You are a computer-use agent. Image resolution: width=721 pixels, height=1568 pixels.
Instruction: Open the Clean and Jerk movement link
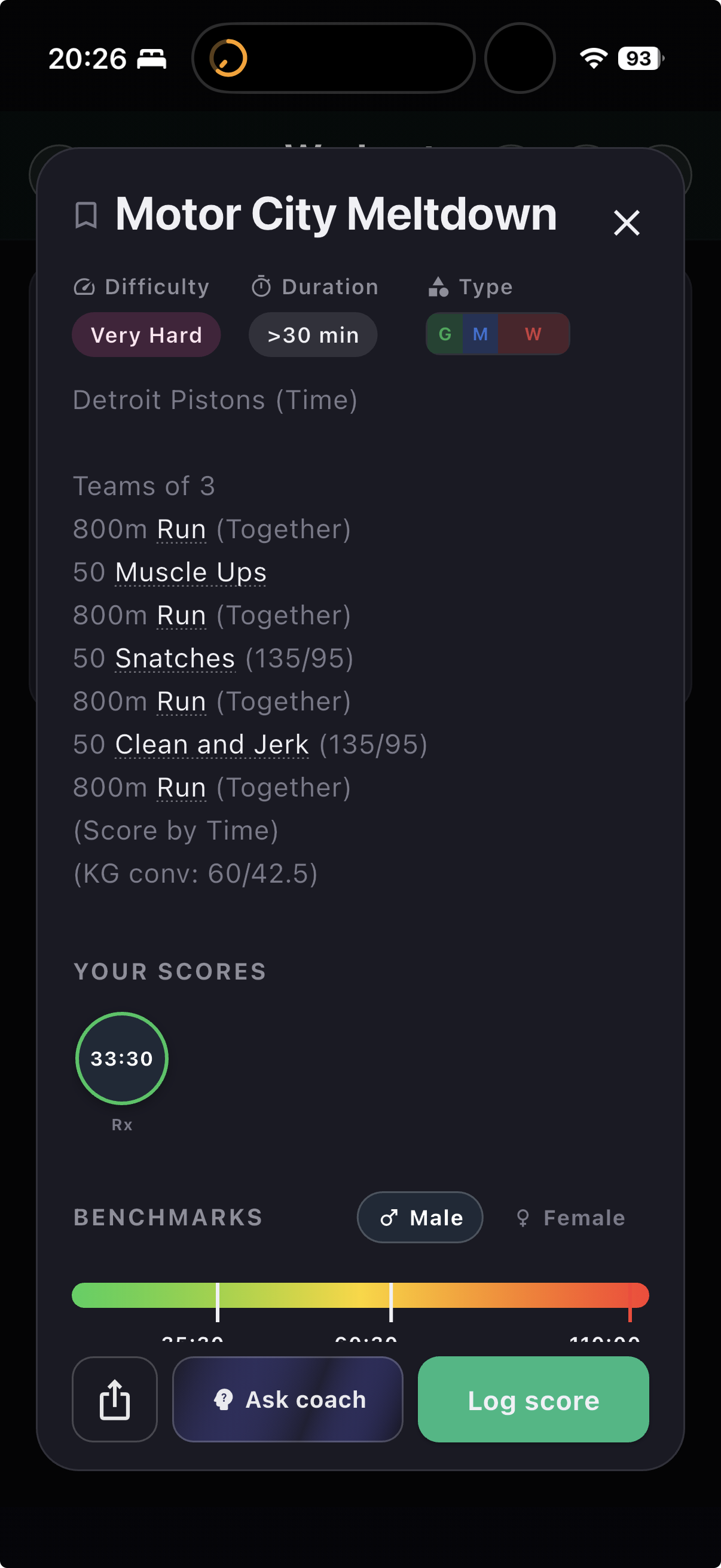(212, 745)
